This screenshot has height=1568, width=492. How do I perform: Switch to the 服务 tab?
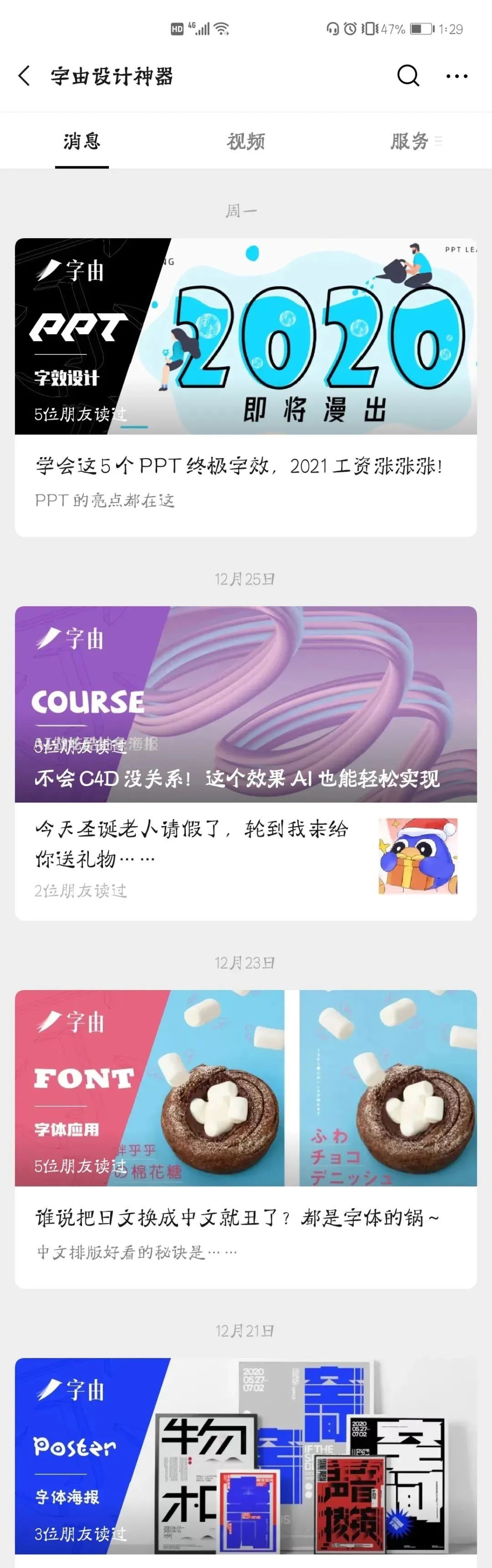410,142
